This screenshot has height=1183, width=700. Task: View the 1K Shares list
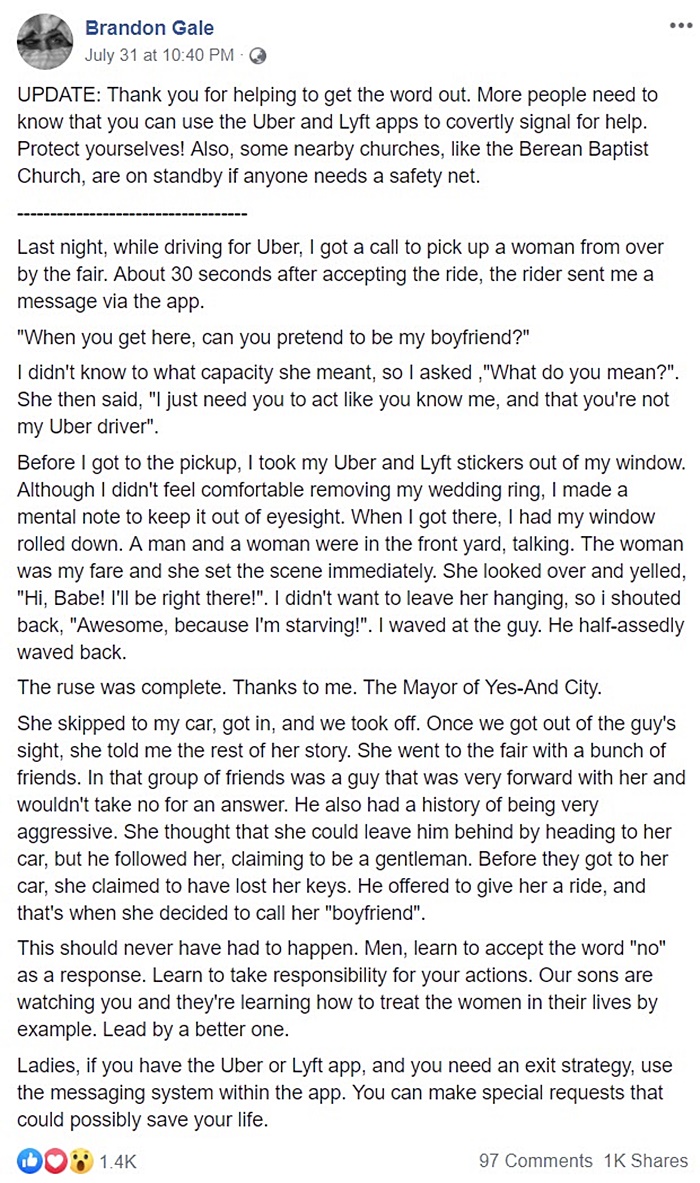point(646,1161)
